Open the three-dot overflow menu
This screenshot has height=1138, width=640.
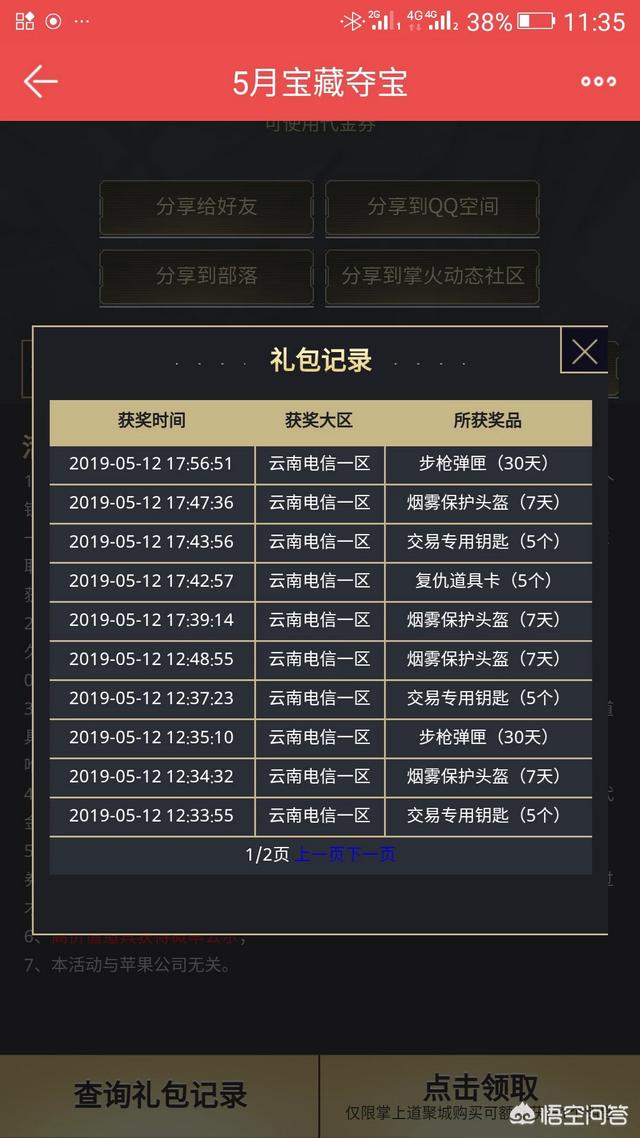(x=598, y=81)
